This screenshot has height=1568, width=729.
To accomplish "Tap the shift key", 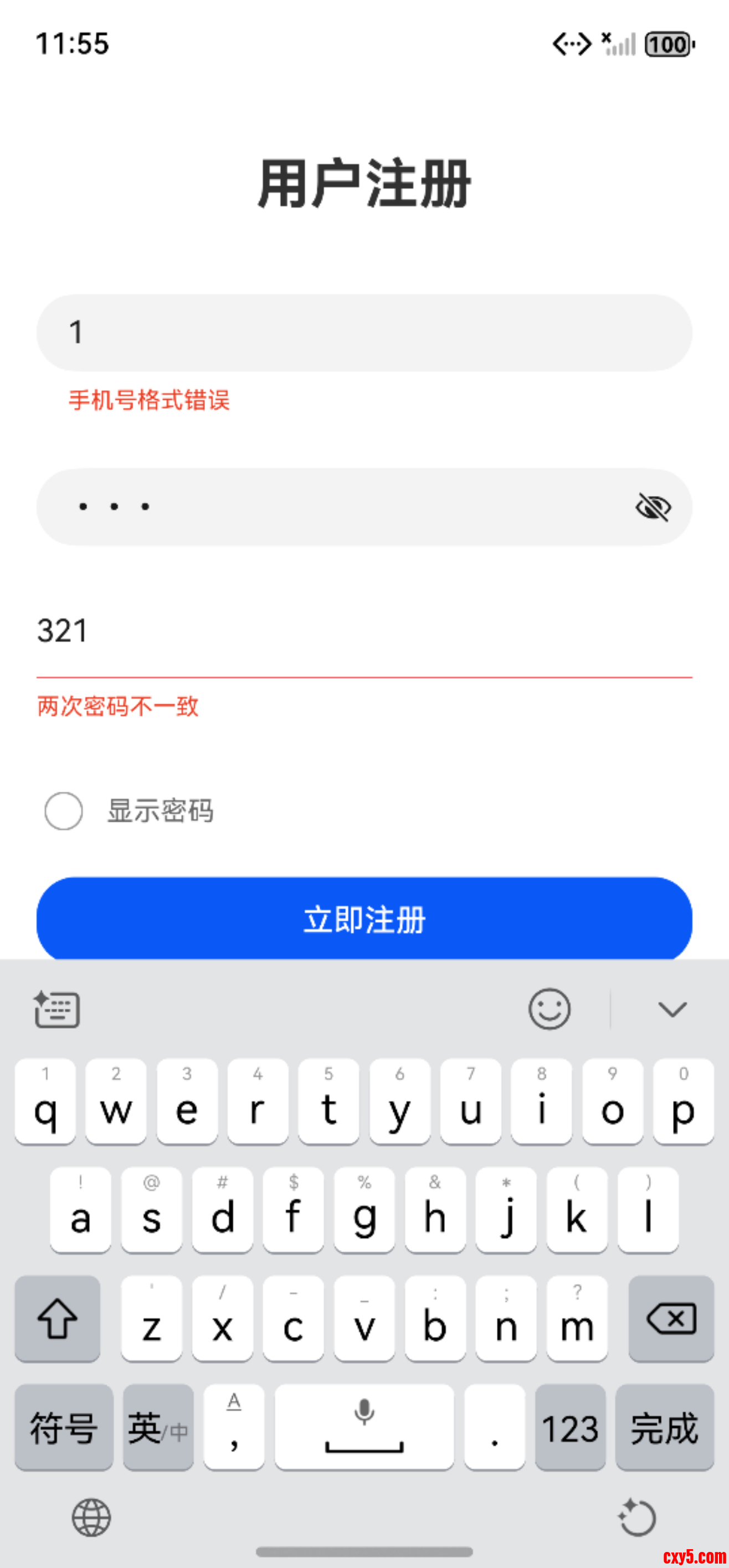I will point(57,1319).
